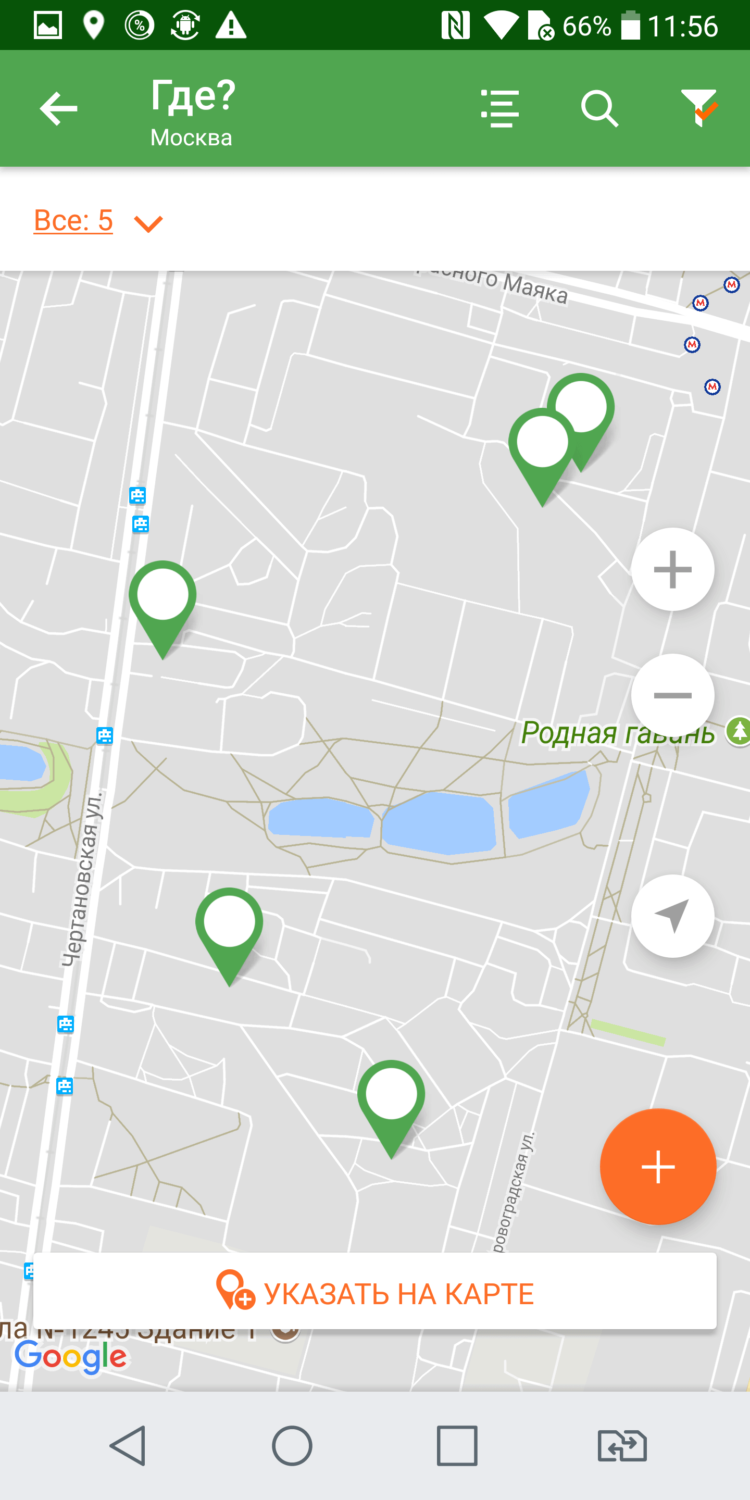The image size is (750, 1500).
Task: Zoom in using the plus control
Action: click(x=672, y=569)
